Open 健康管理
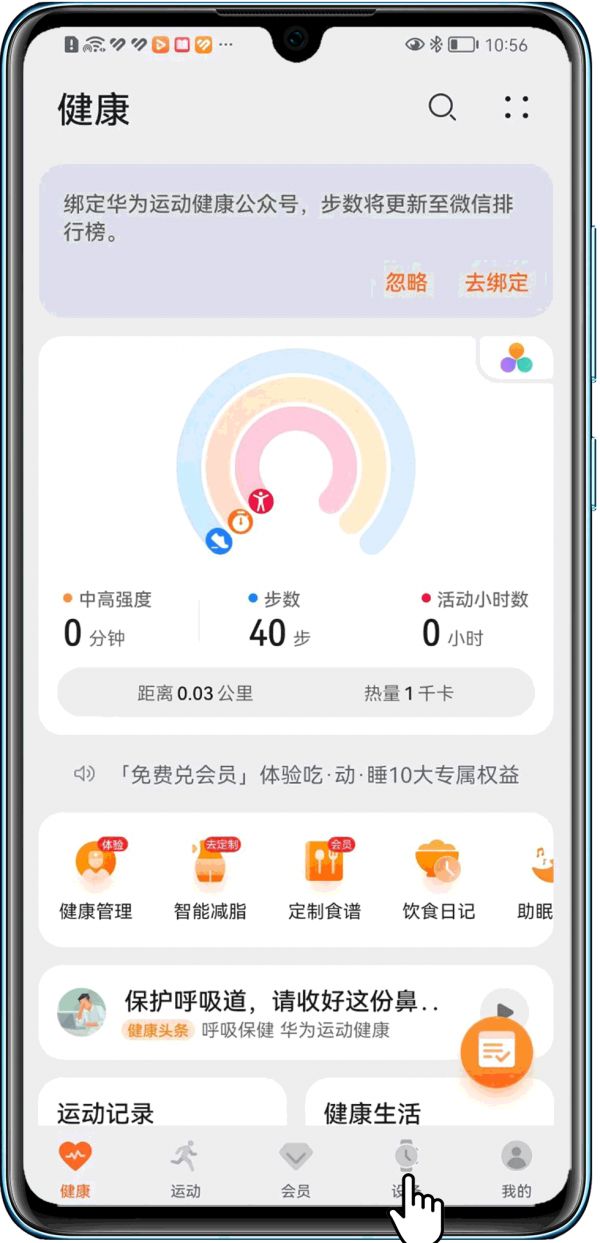The height and width of the screenshot is (1243, 600). [96, 879]
